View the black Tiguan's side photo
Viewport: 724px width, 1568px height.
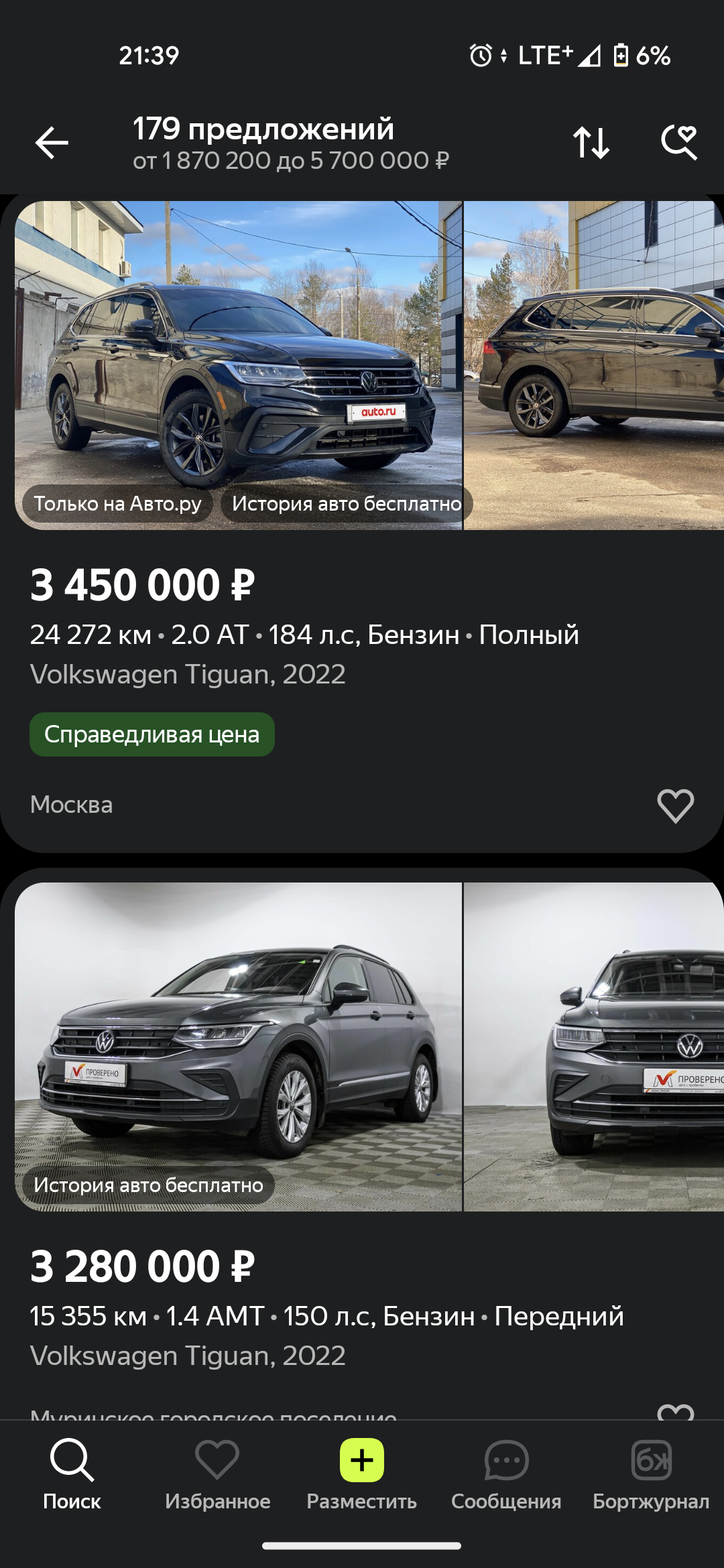pyautogui.click(x=594, y=365)
